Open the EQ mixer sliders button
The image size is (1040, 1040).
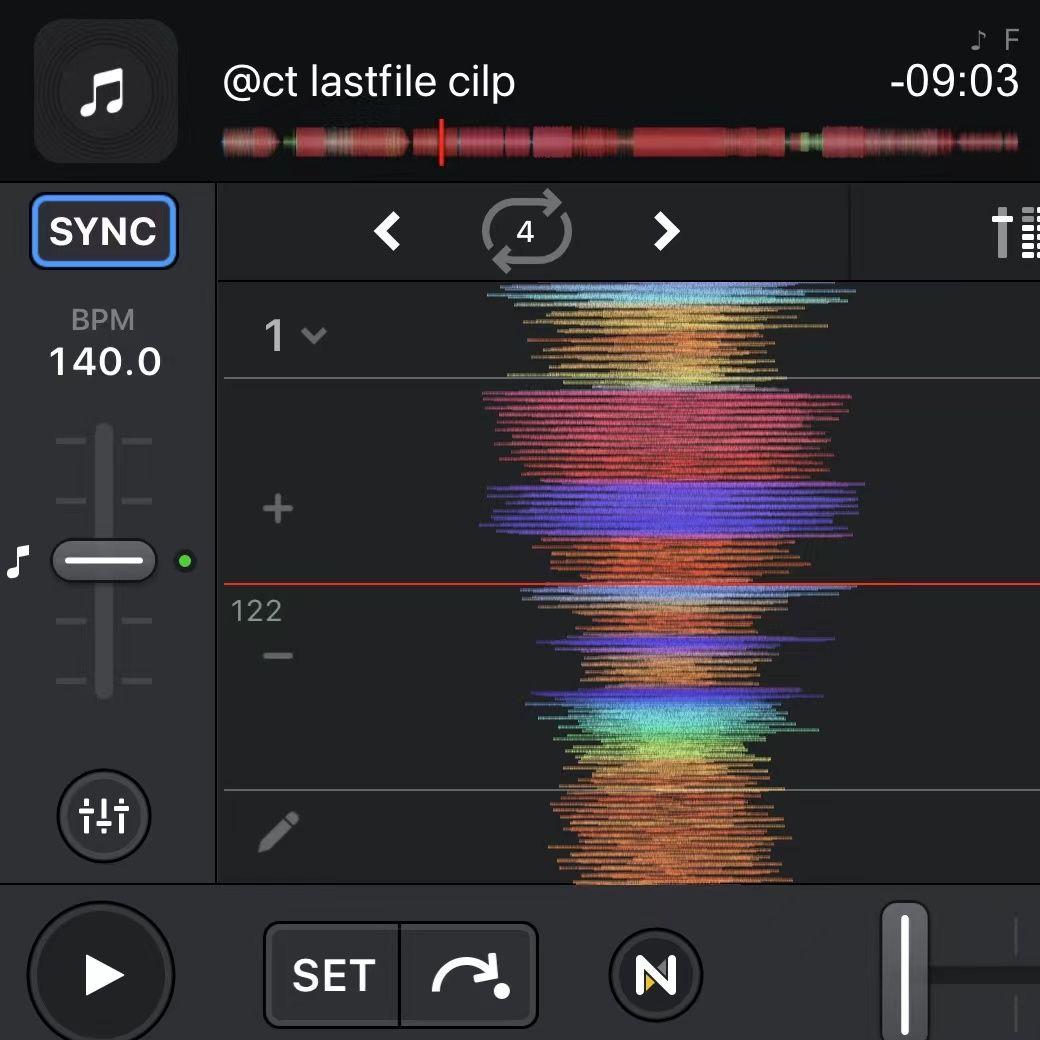tap(104, 817)
